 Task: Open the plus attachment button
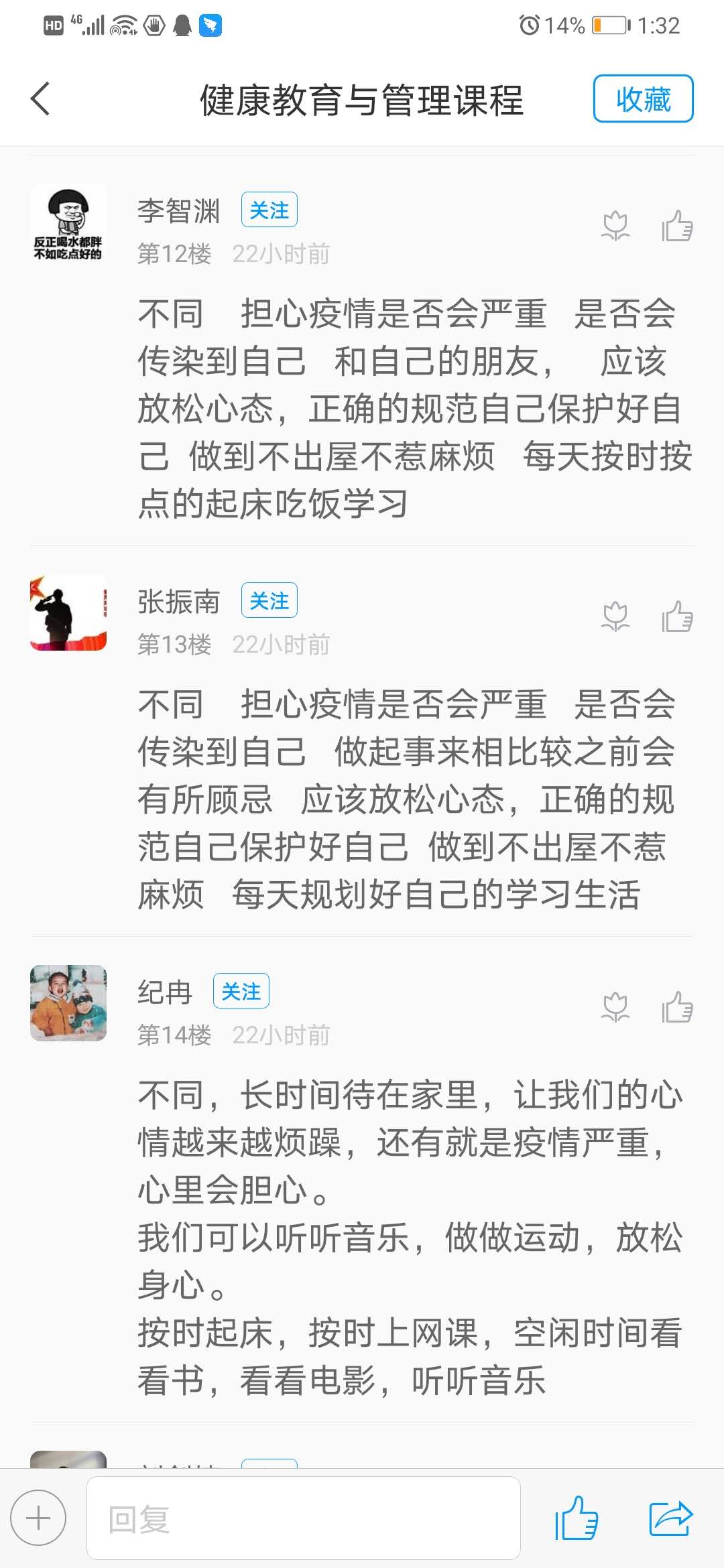pos(38,1518)
